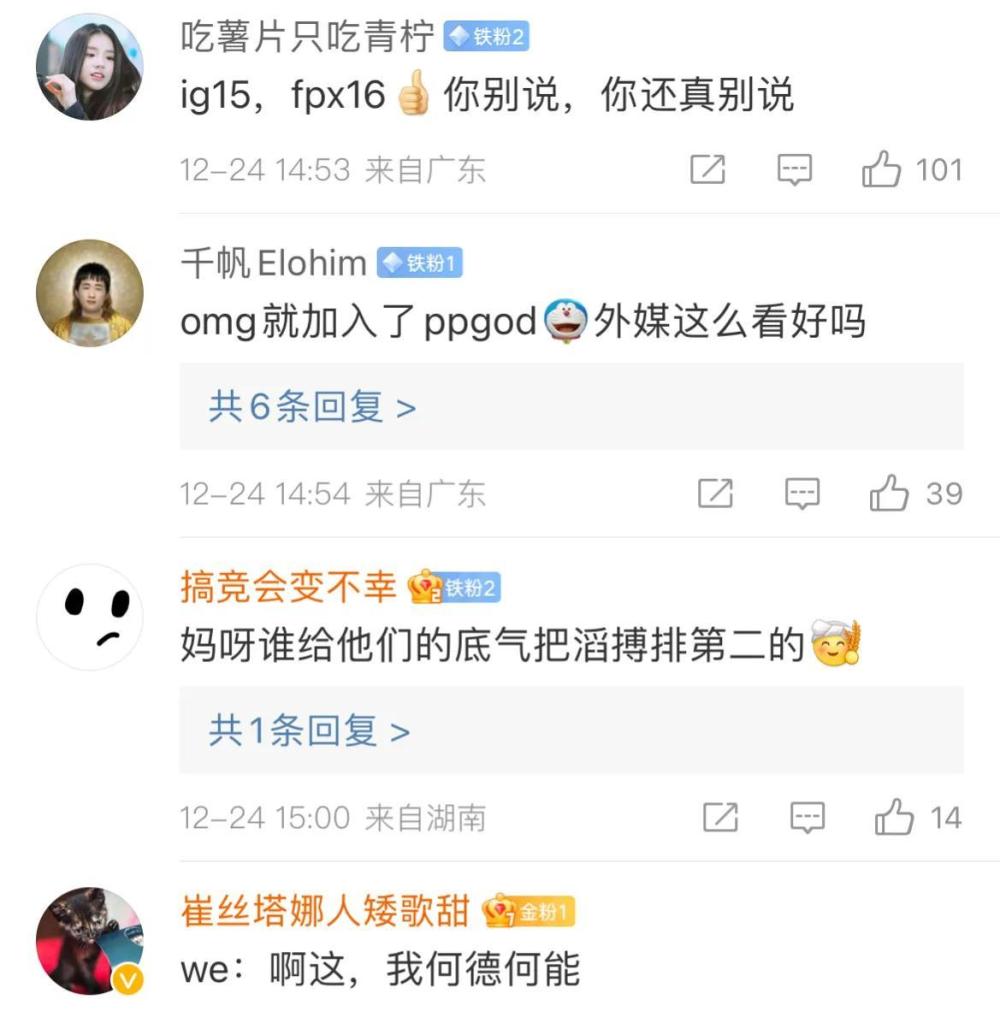The width and height of the screenshot is (1000, 1023).
Task: Share 搞竞会变不幸's comment
Action: tap(720, 819)
